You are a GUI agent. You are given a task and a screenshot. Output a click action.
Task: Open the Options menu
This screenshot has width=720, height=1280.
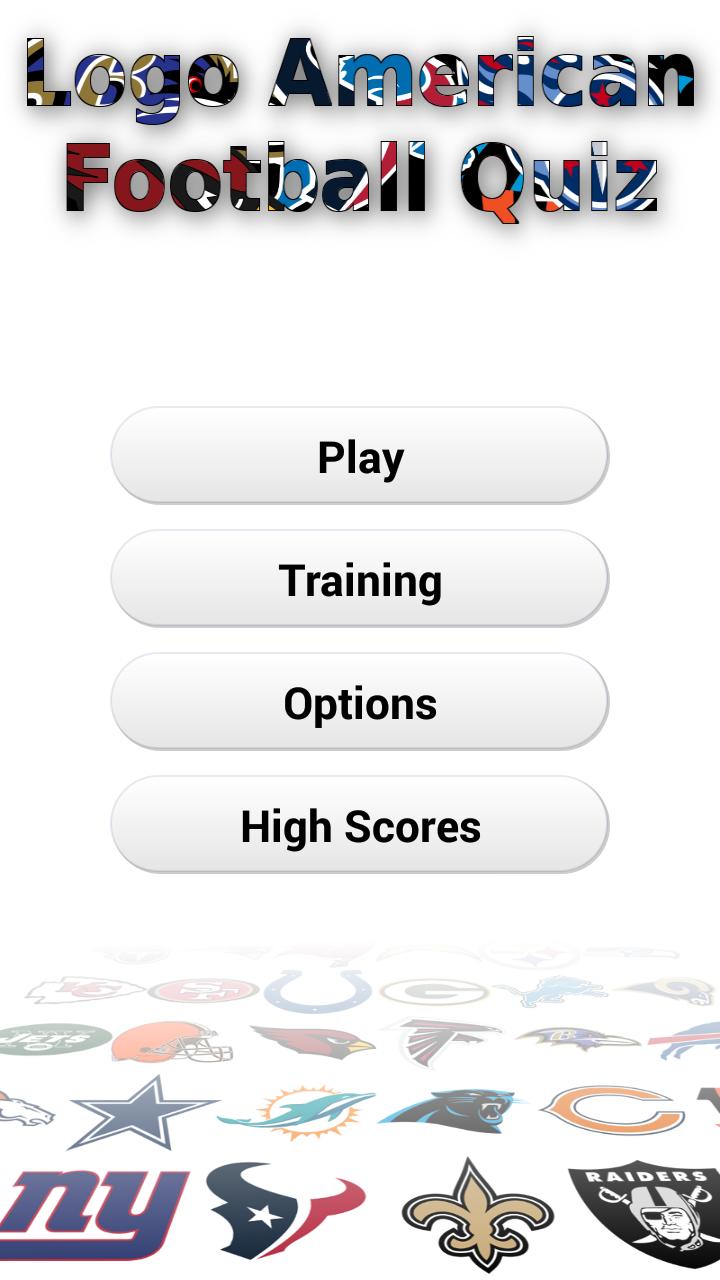pyautogui.click(x=360, y=703)
